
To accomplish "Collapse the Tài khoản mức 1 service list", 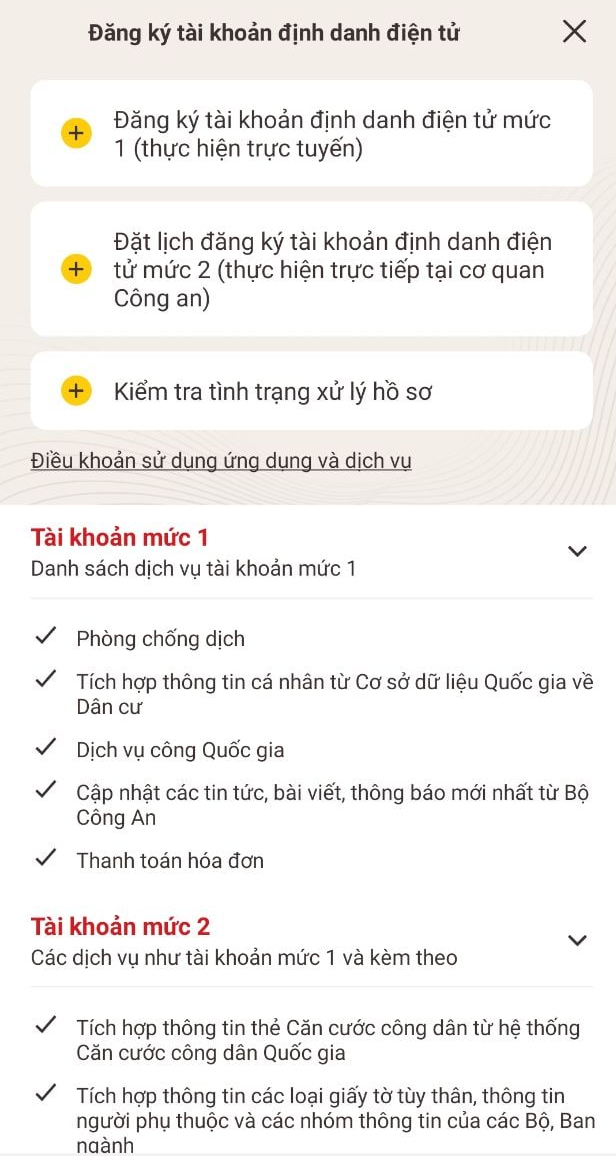I will (x=578, y=551).
